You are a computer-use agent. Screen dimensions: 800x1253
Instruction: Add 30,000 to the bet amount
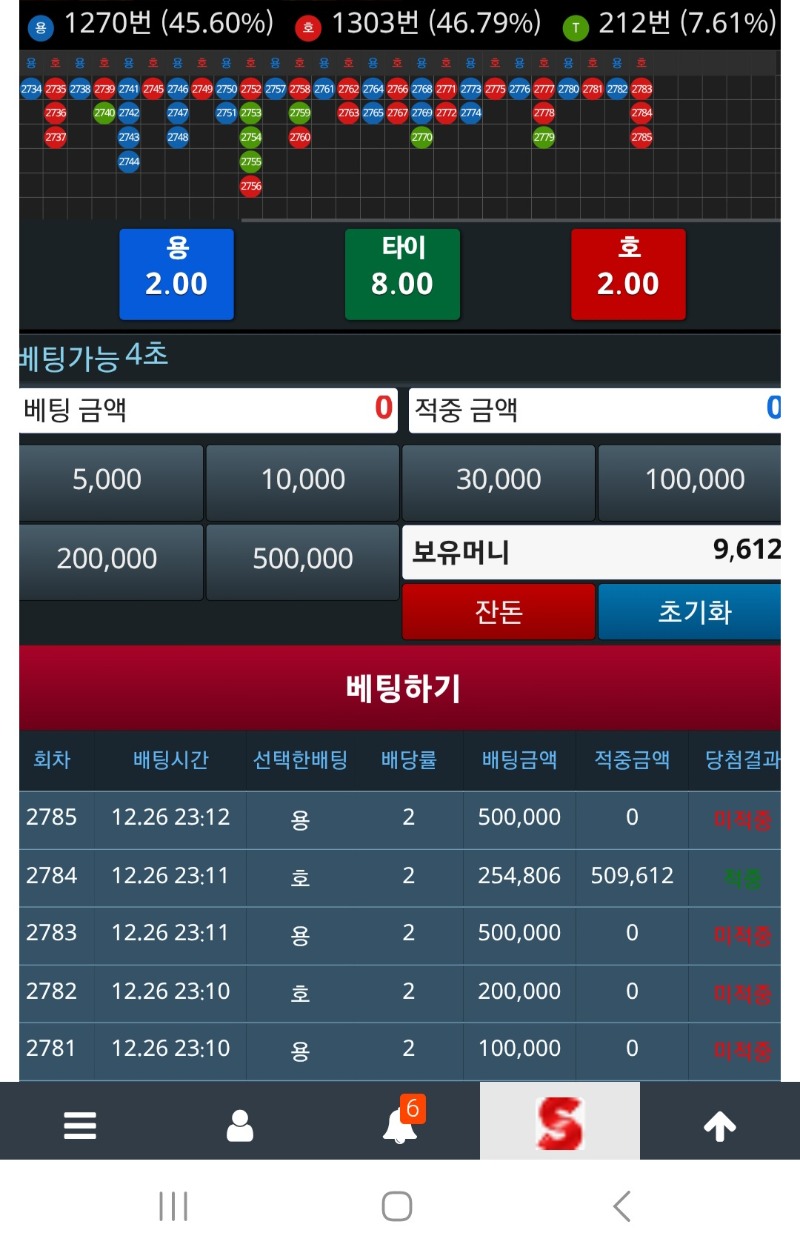click(498, 481)
